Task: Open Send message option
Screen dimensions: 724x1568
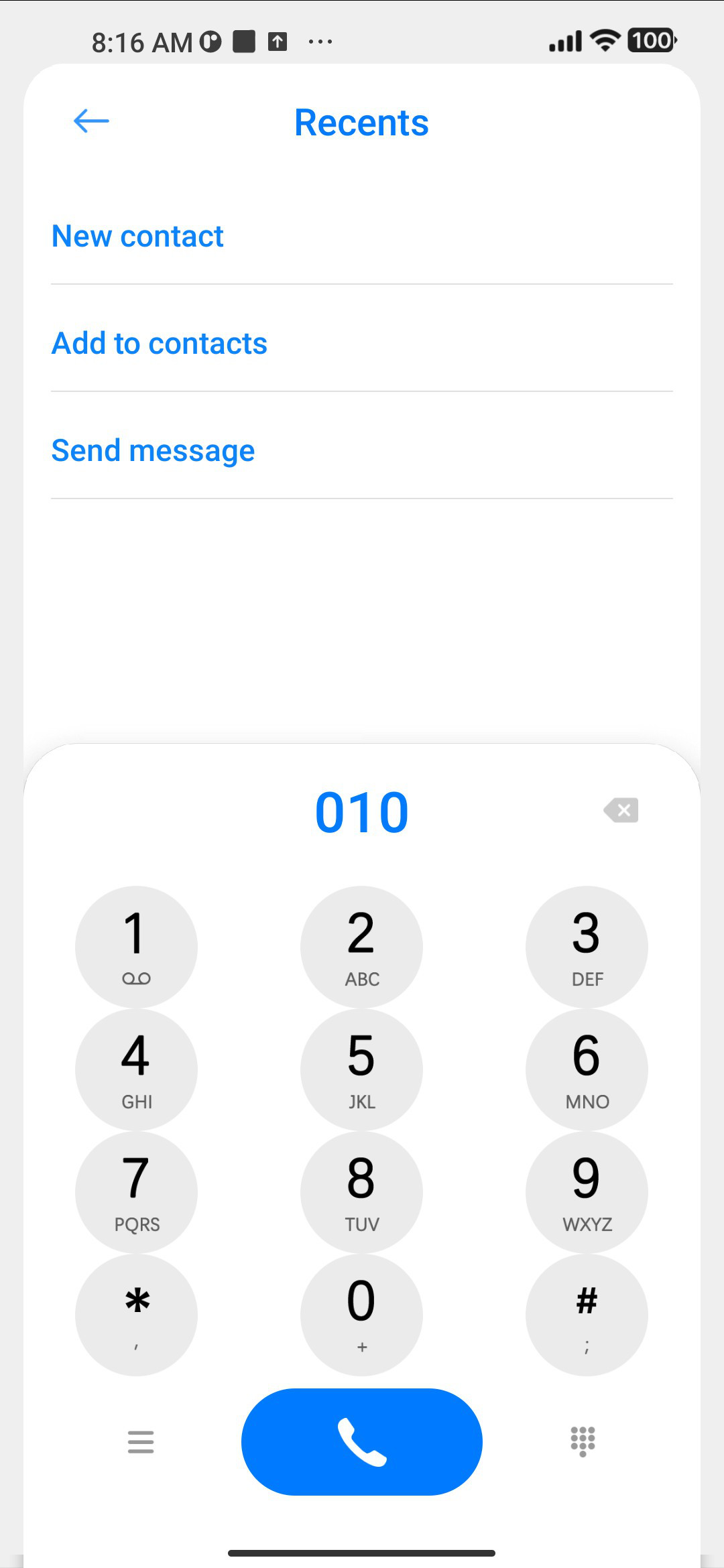Action: tap(362, 450)
